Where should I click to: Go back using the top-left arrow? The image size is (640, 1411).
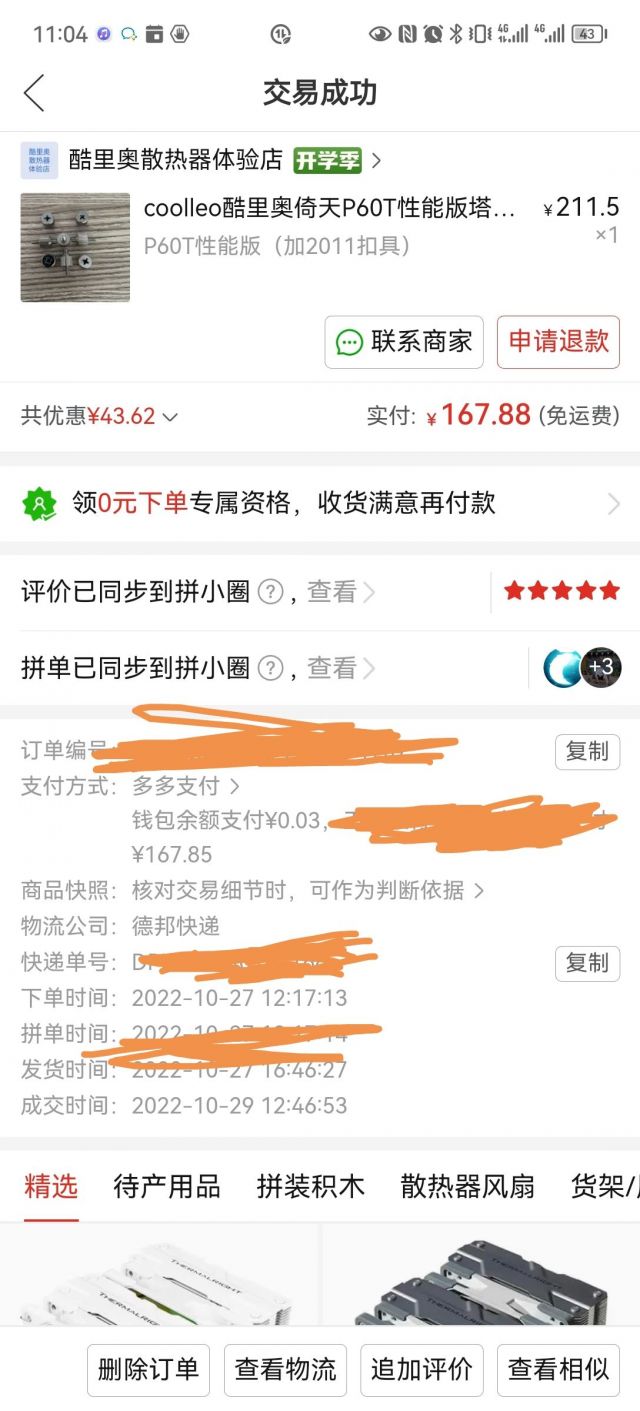(x=34, y=93)
